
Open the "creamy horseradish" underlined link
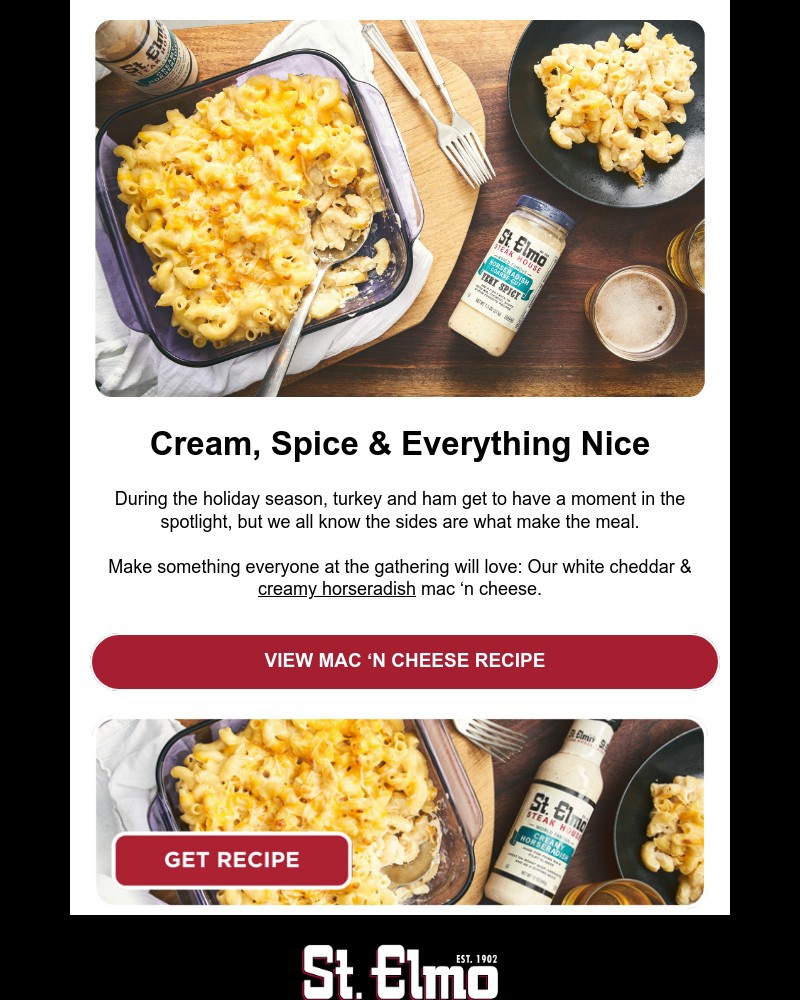coord(337,589)
